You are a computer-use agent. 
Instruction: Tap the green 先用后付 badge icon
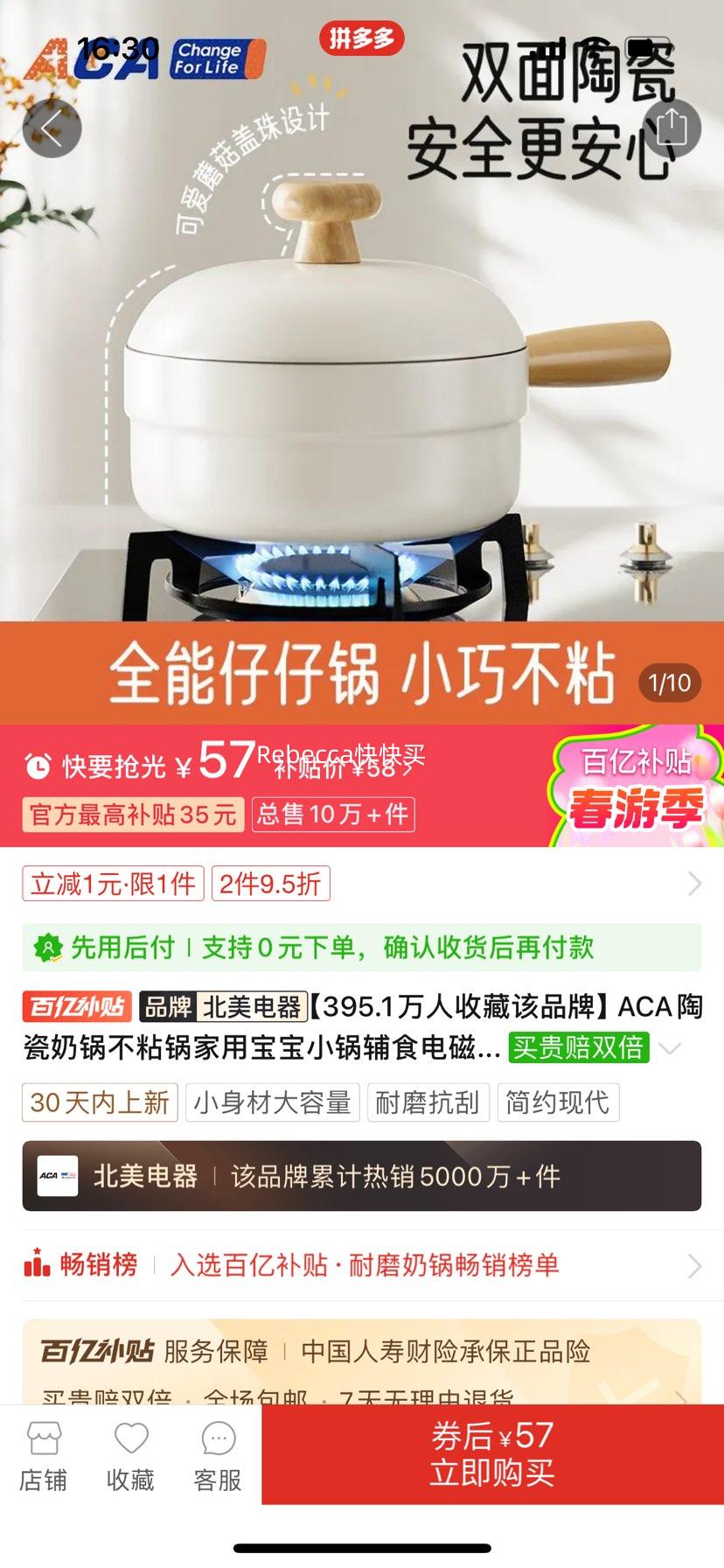point(49,948)
